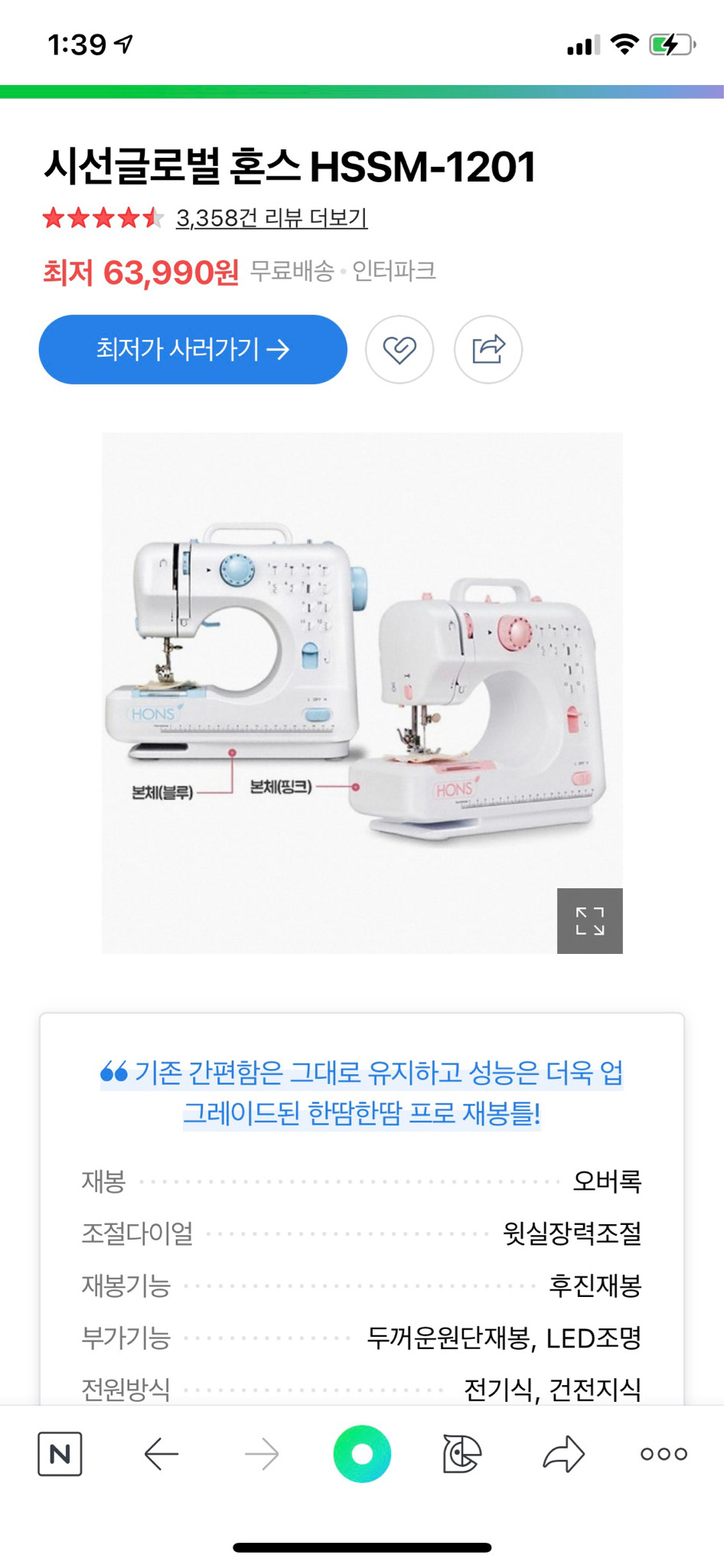This screenshot has width=724, height=1568.
Task: Go back using the left arrow
Action: [x=160, y=1453]
